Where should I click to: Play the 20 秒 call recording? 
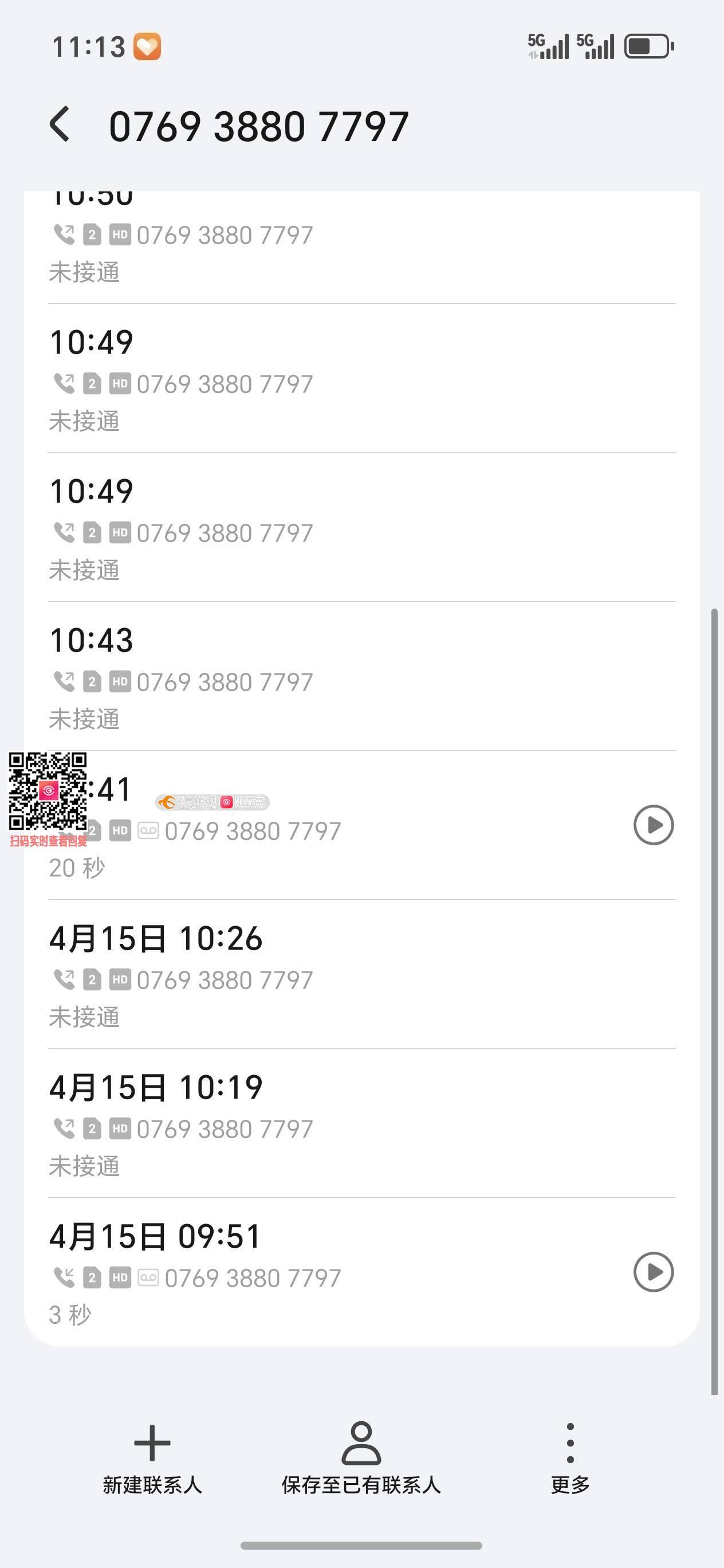point(654,825)
